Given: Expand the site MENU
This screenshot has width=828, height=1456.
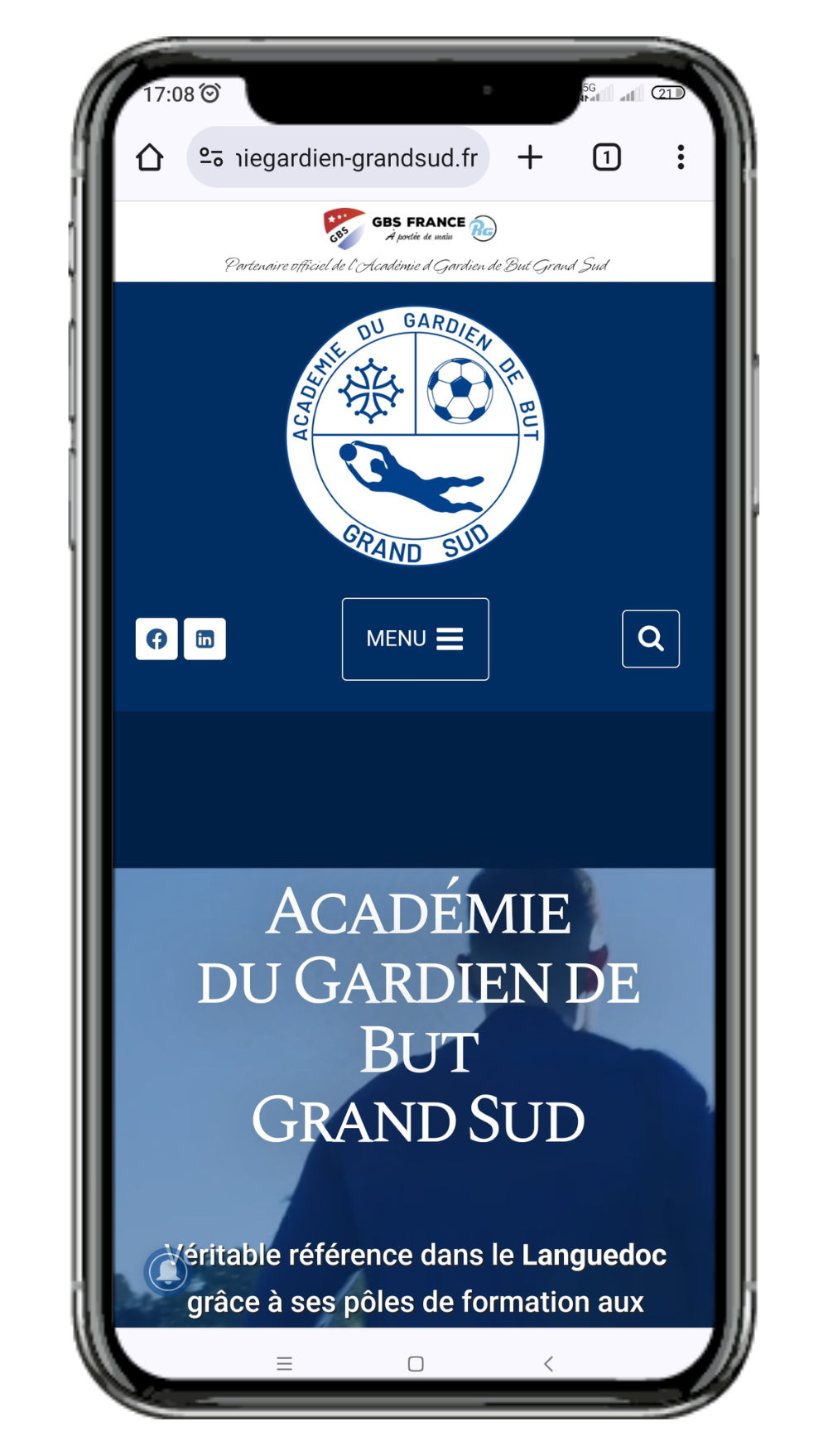Looking at the screenshot, I should (x=415, y=639).
